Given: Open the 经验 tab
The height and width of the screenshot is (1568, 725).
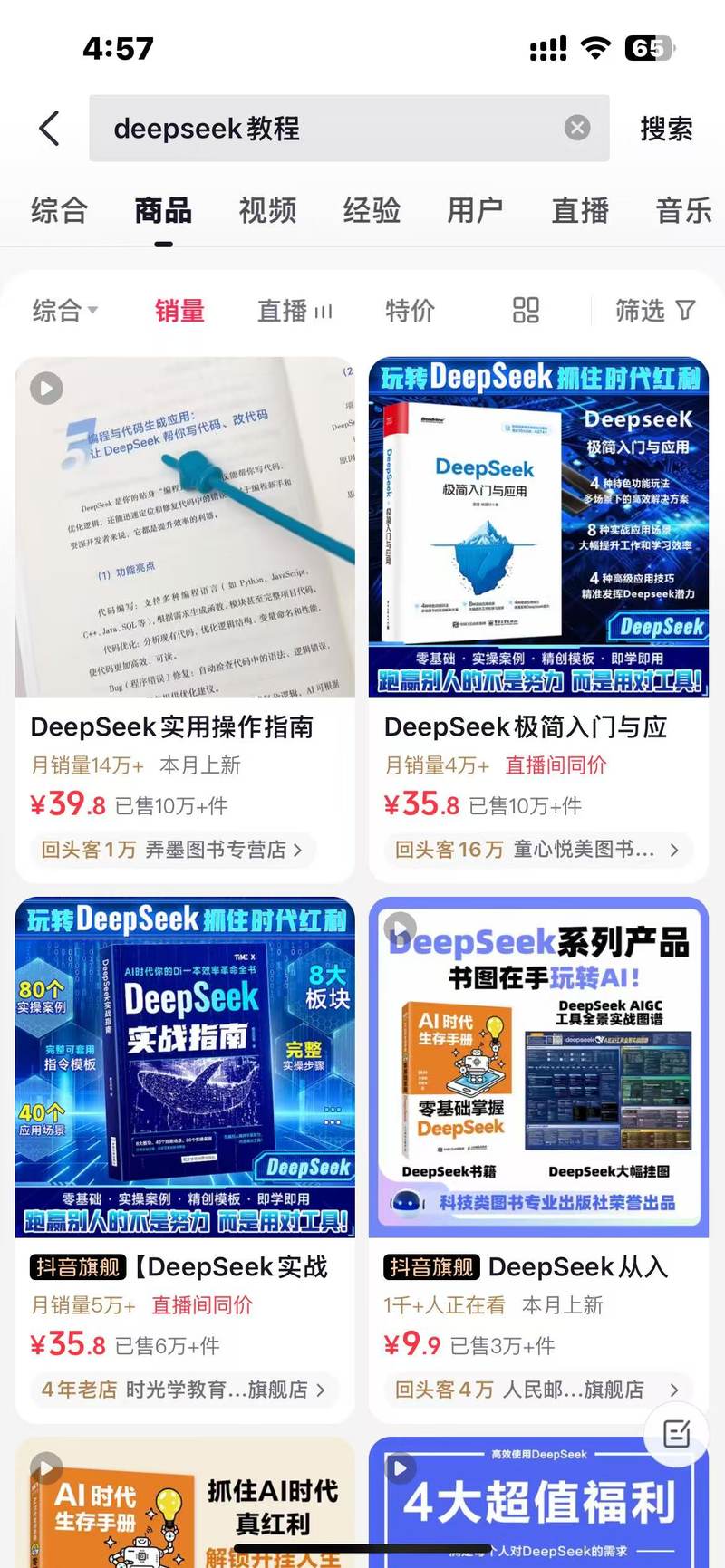Looking at the screenshot, I should coord(372,210).
